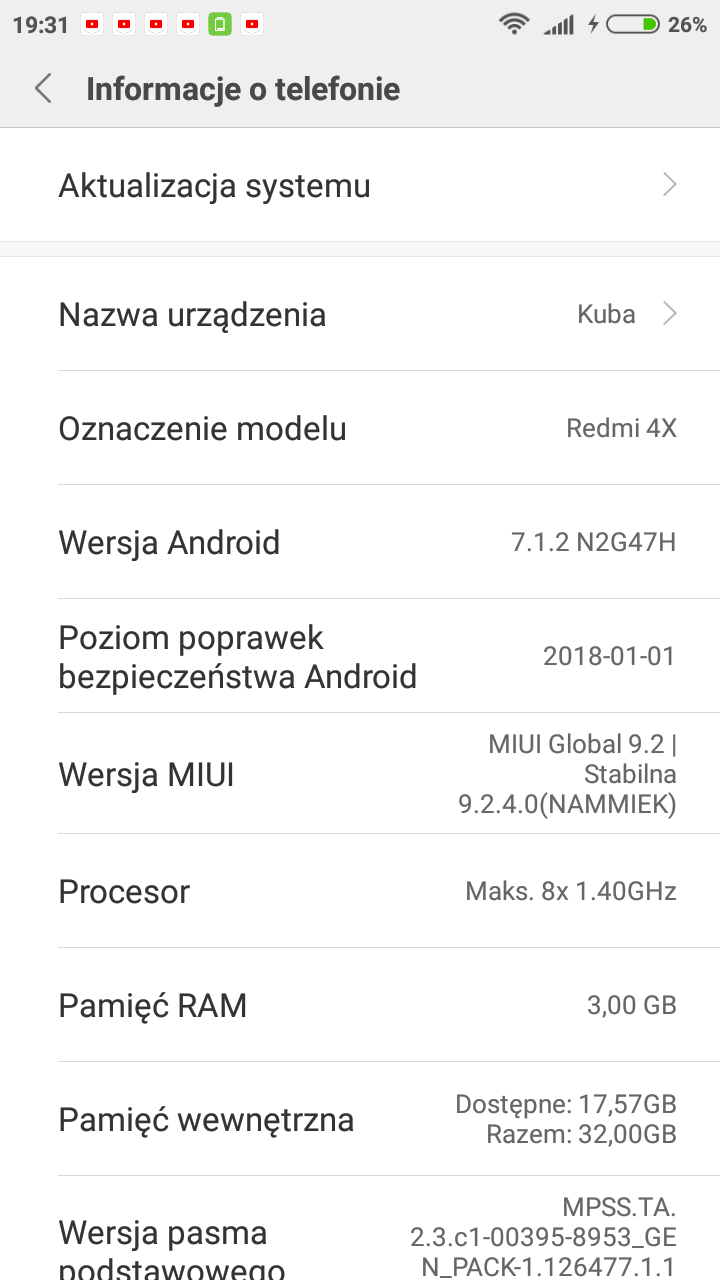Open Aktualizacja systemu
Viewport: 720px width, 1280px height.
360,185
